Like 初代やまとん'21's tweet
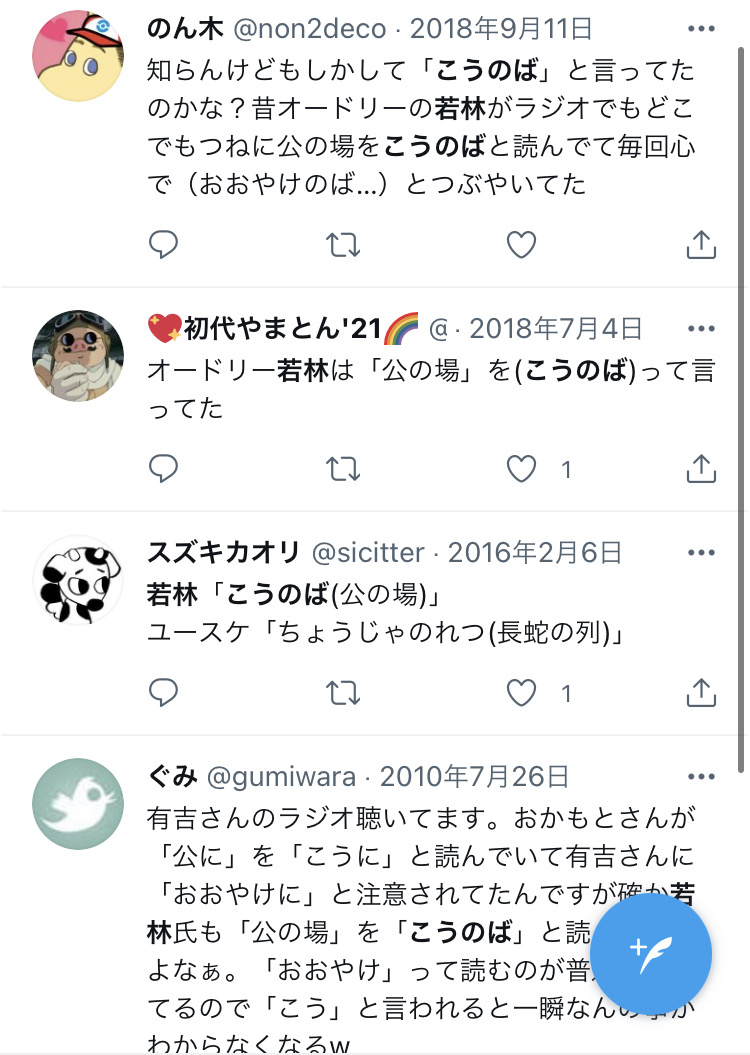The width and height of the screenshot is (750, 1055). click(x=521, y=468)
